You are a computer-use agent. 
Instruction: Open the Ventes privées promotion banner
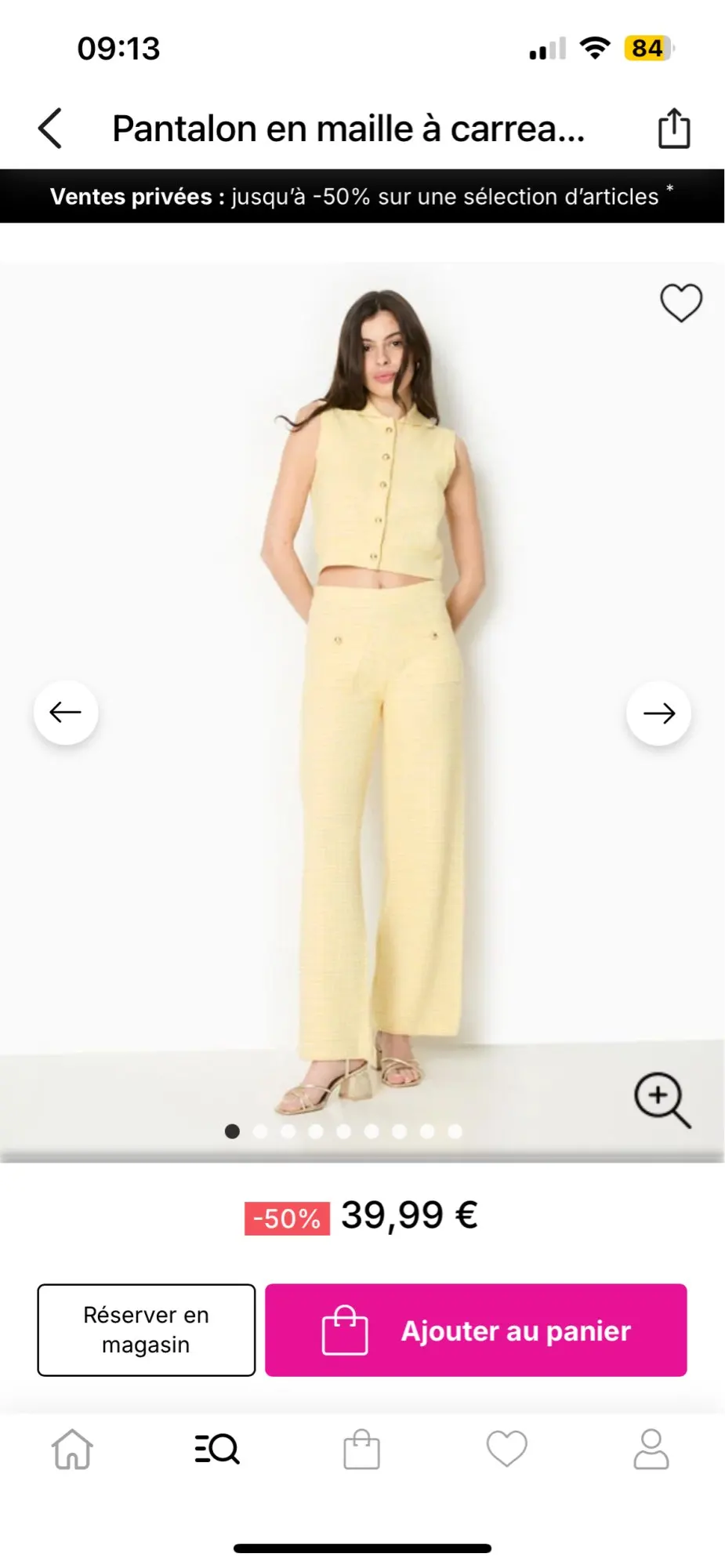coord(362,196)
